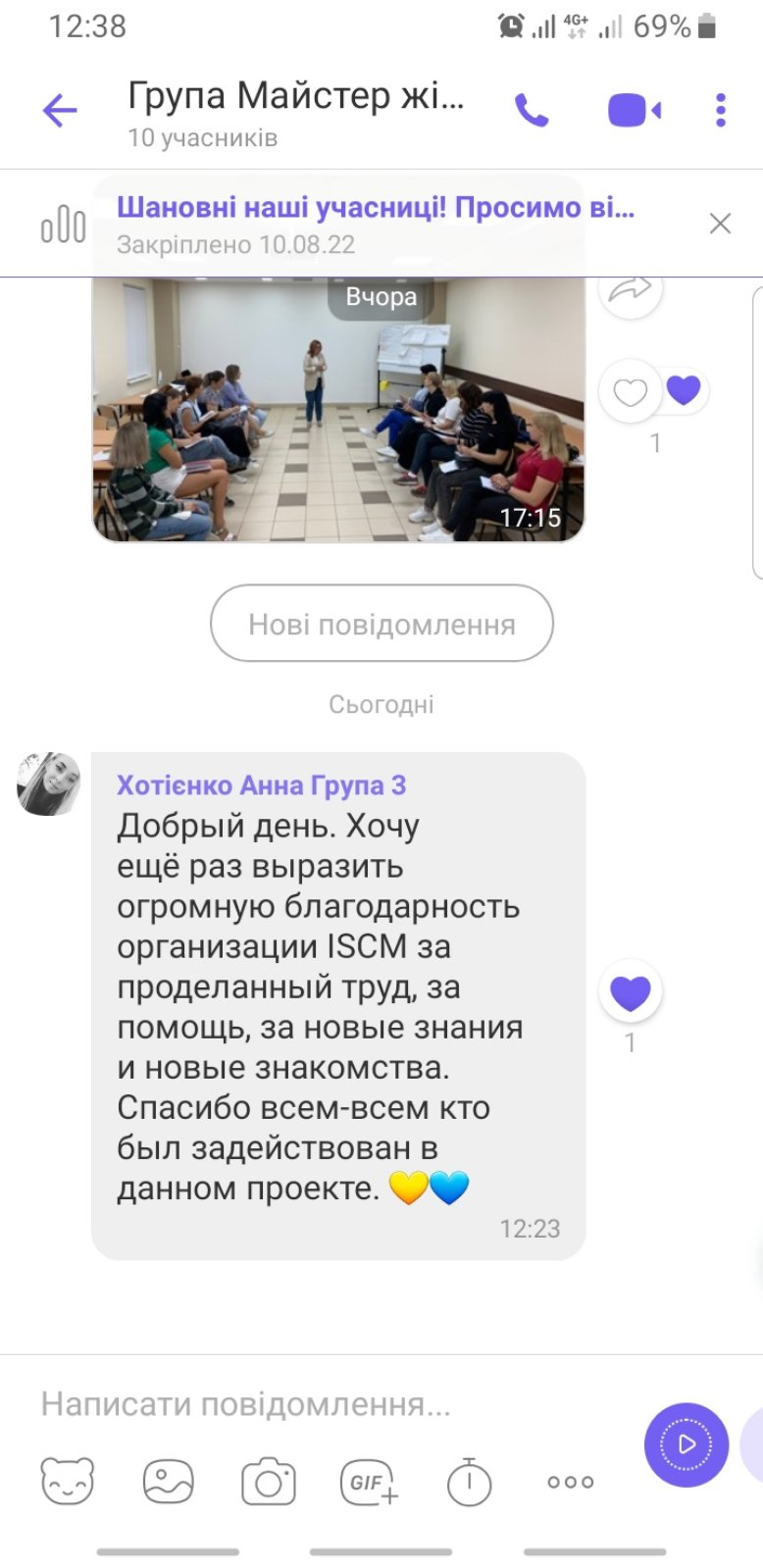Jump to Нові повідомлення
This screenshot has height=1568, width=763.
click(x=381, y=624)
